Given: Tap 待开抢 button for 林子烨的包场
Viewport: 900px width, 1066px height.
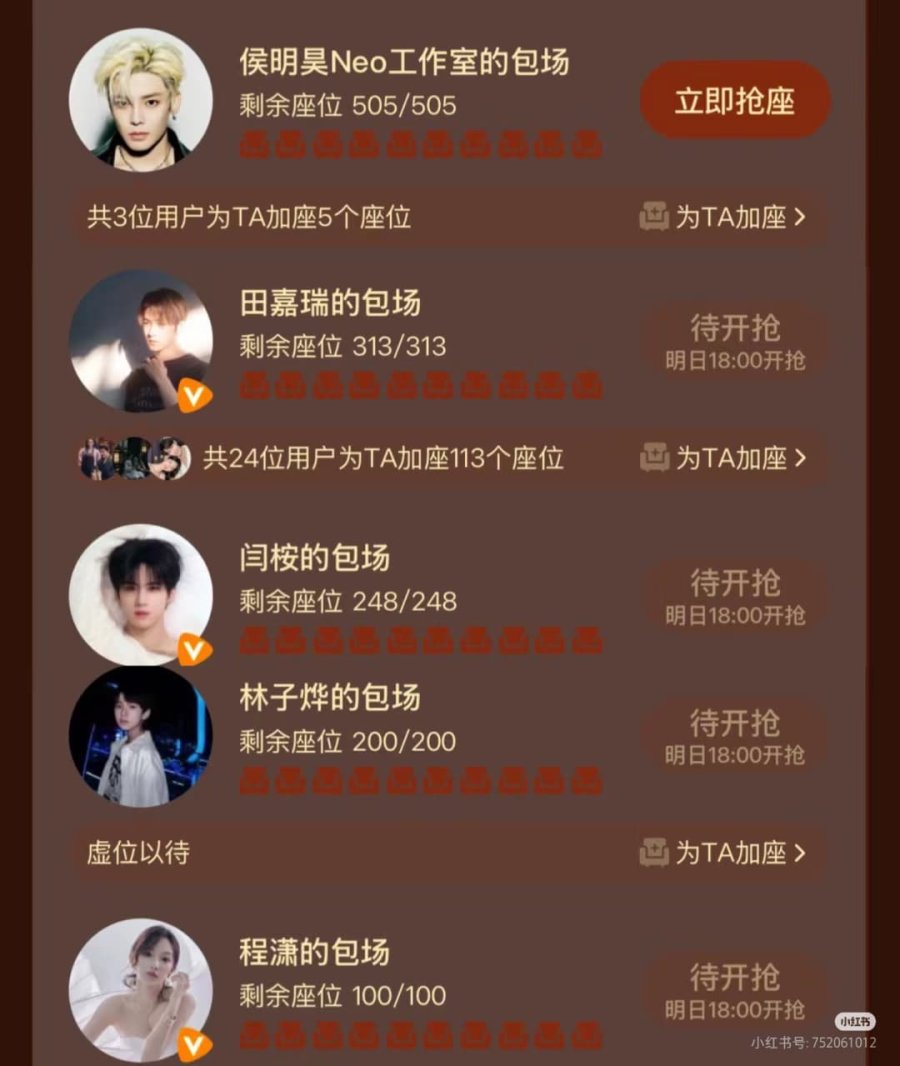Looking at the screenshot, I should pyautogui.click(x=735, y=735).
